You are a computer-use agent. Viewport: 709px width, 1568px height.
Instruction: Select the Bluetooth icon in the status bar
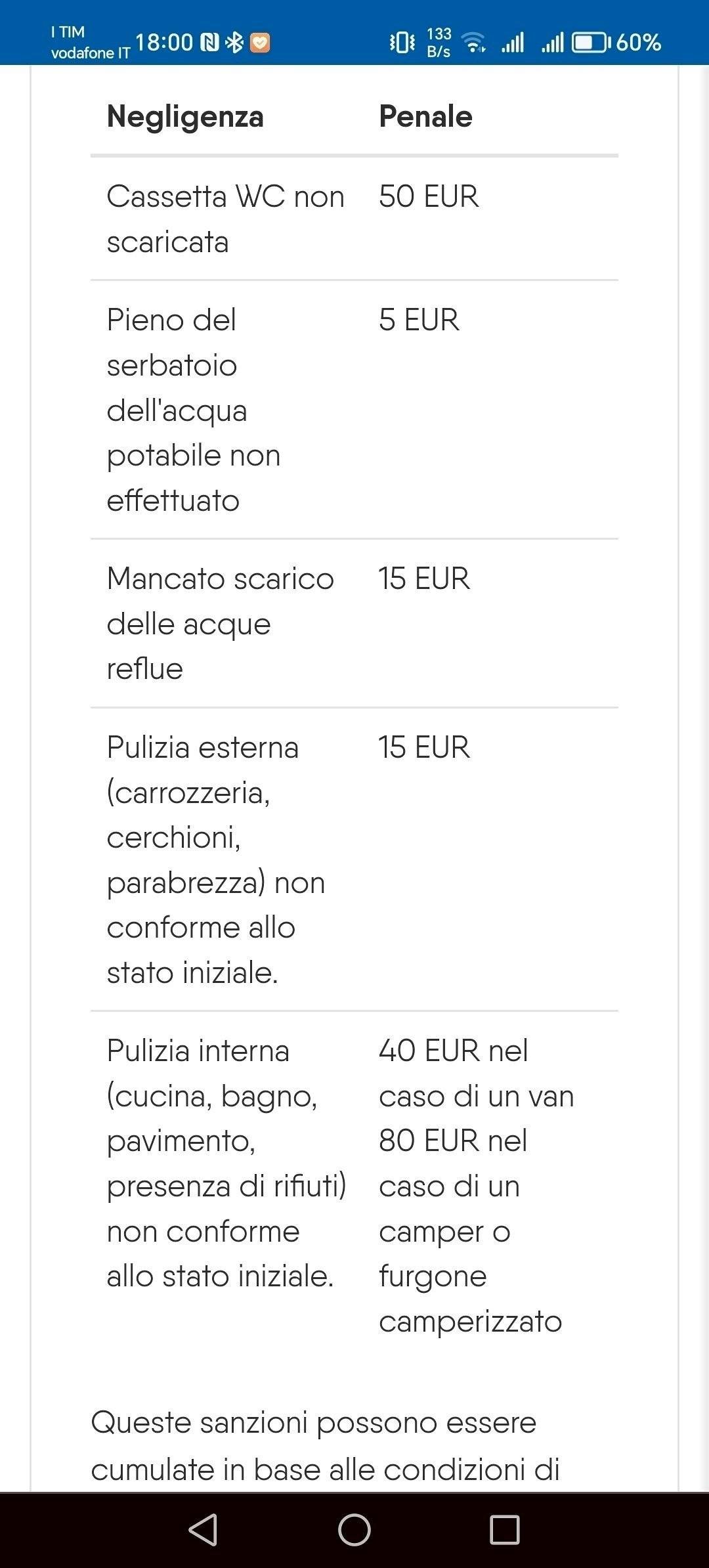pos(234,41)
